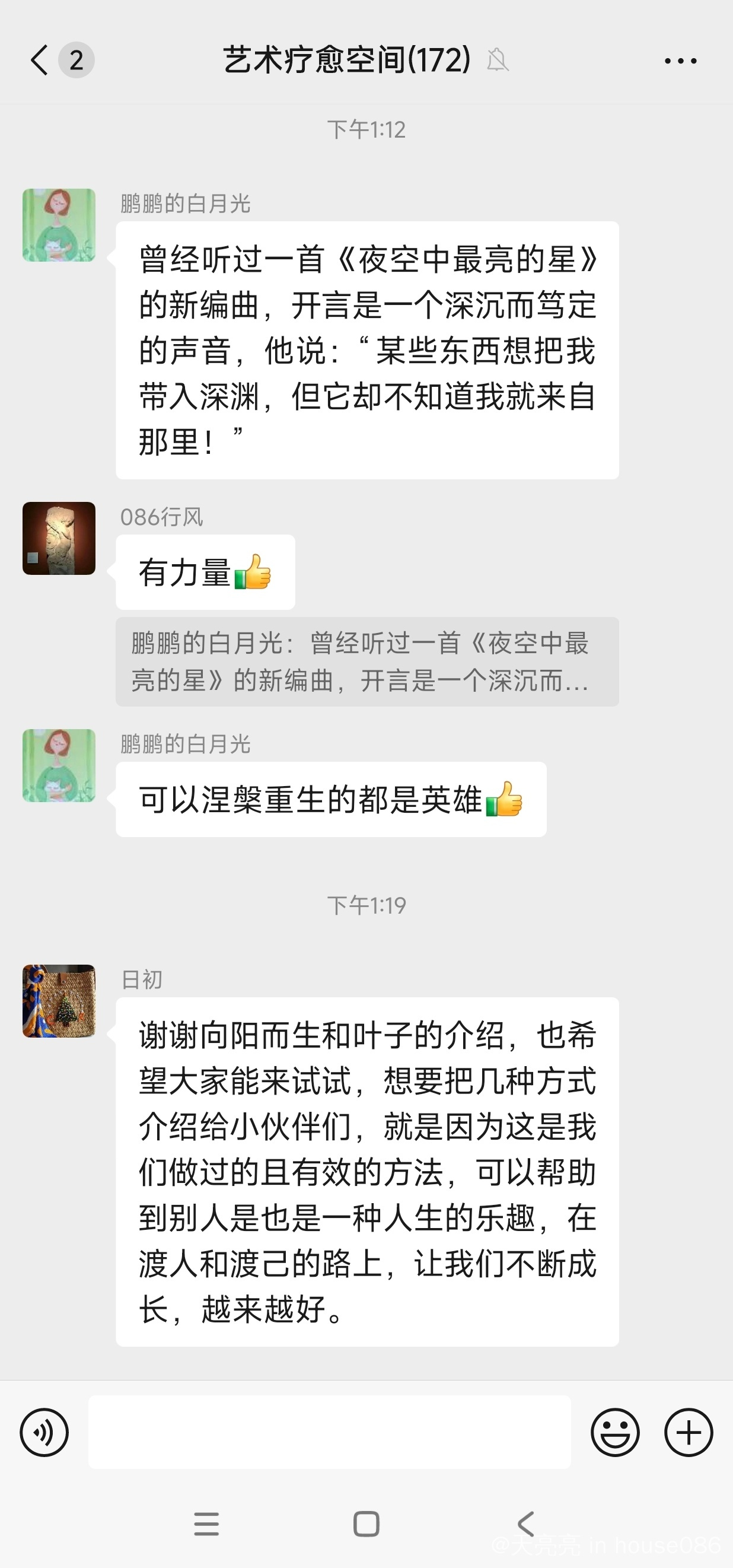
Task: Open 日初's profile avatar
Action: pyautogui.click(x=59, y=1001)
